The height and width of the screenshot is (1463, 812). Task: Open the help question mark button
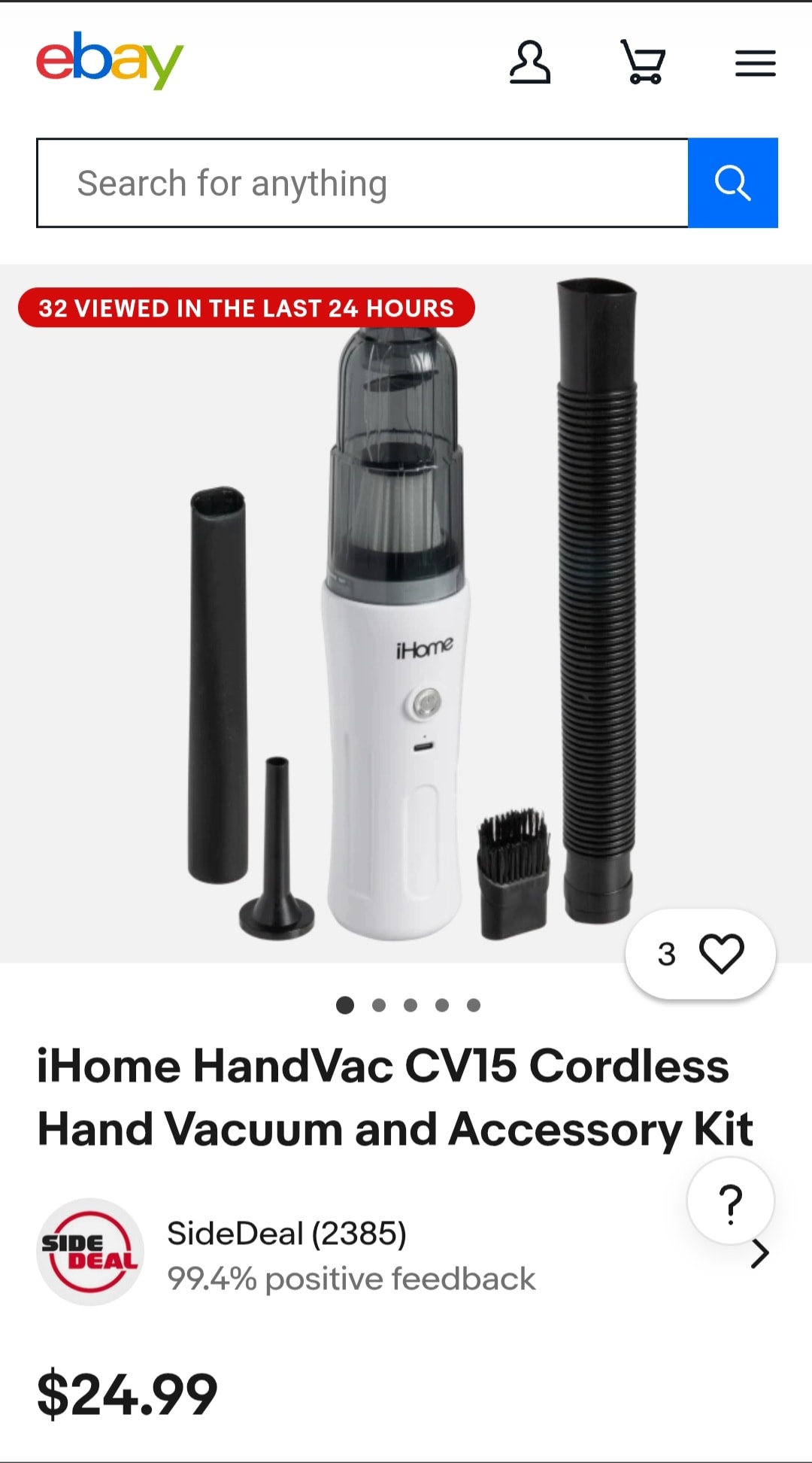coord(730,1202)
